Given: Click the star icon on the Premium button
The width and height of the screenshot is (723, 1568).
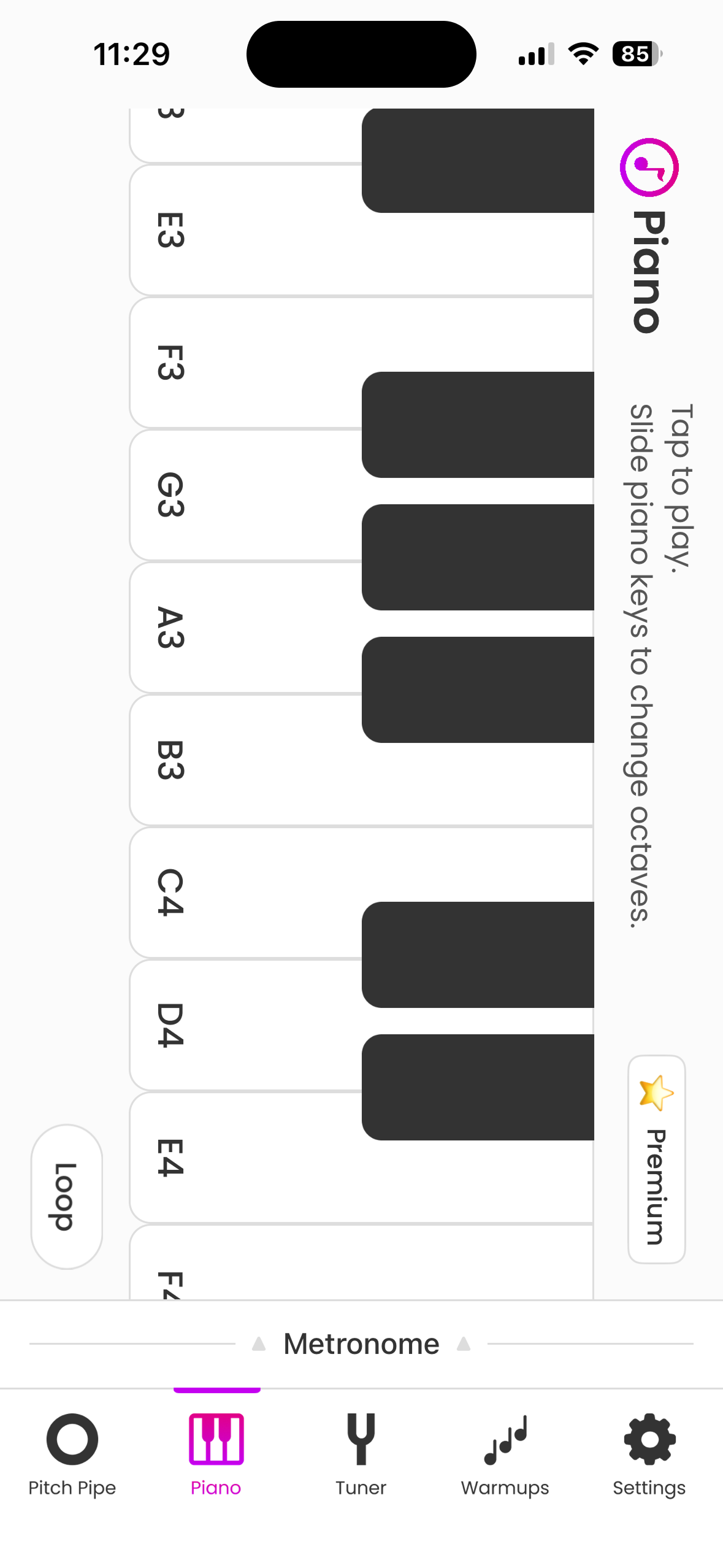Looking at the screenshot, I should click(656, 1093).
